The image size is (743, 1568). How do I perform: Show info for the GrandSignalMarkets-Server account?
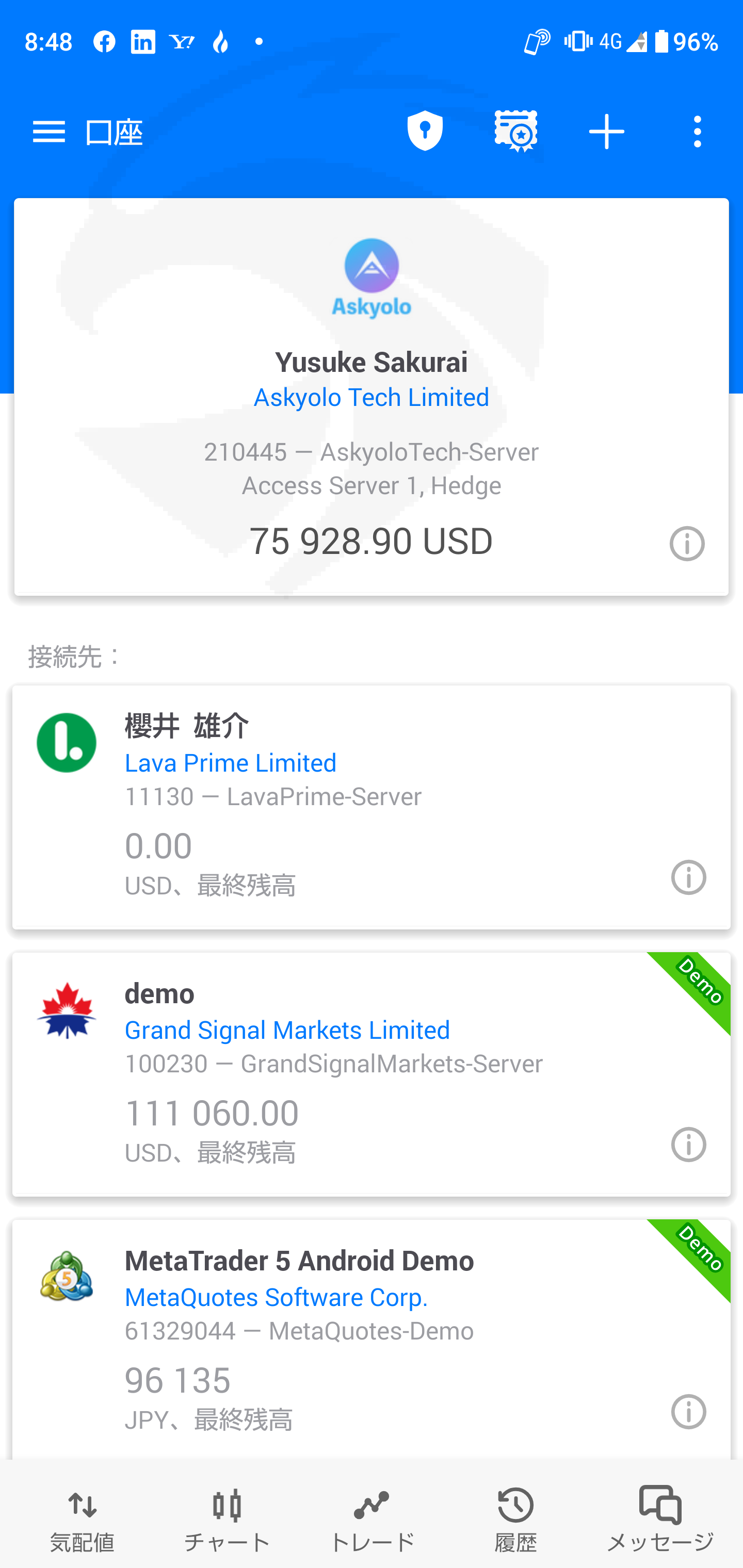(x=688, y=1145)
